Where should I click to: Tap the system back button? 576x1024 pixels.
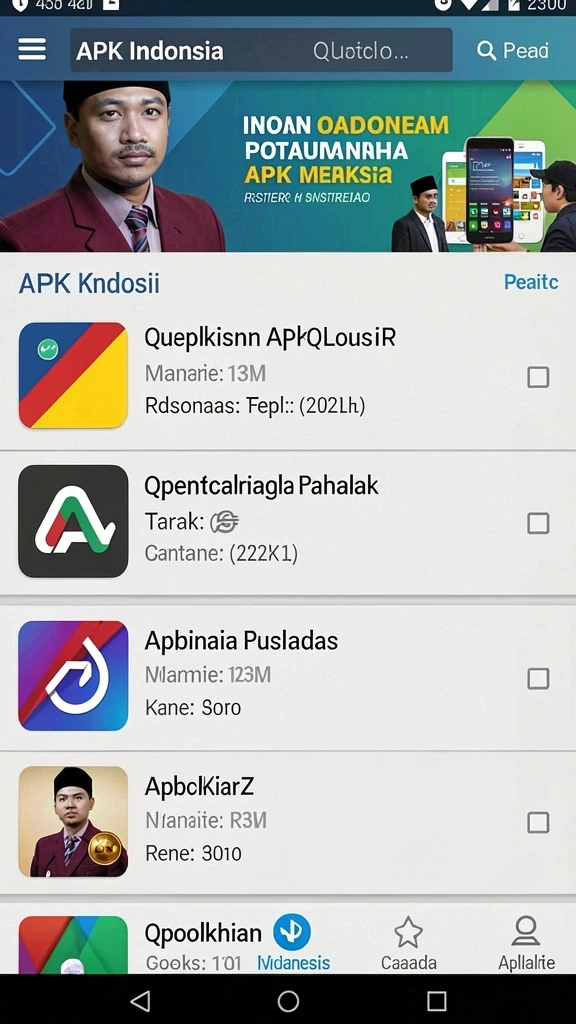click(x=140, y=1000)
